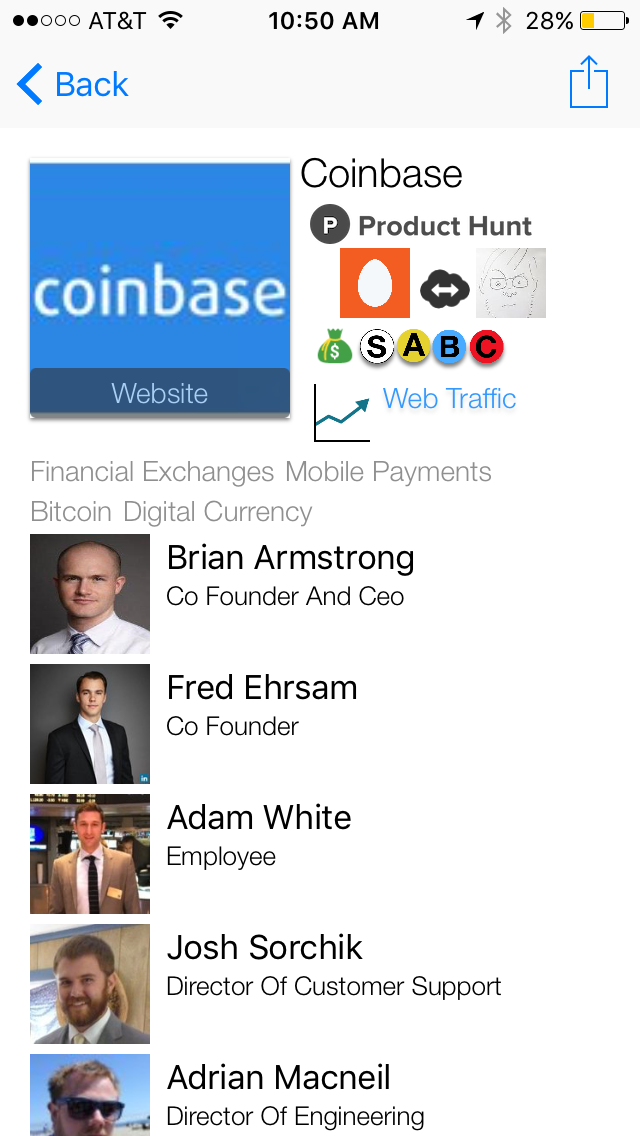Go back to the previous screen
Viewport: 640px width, 1136px height.
[73, 85]
